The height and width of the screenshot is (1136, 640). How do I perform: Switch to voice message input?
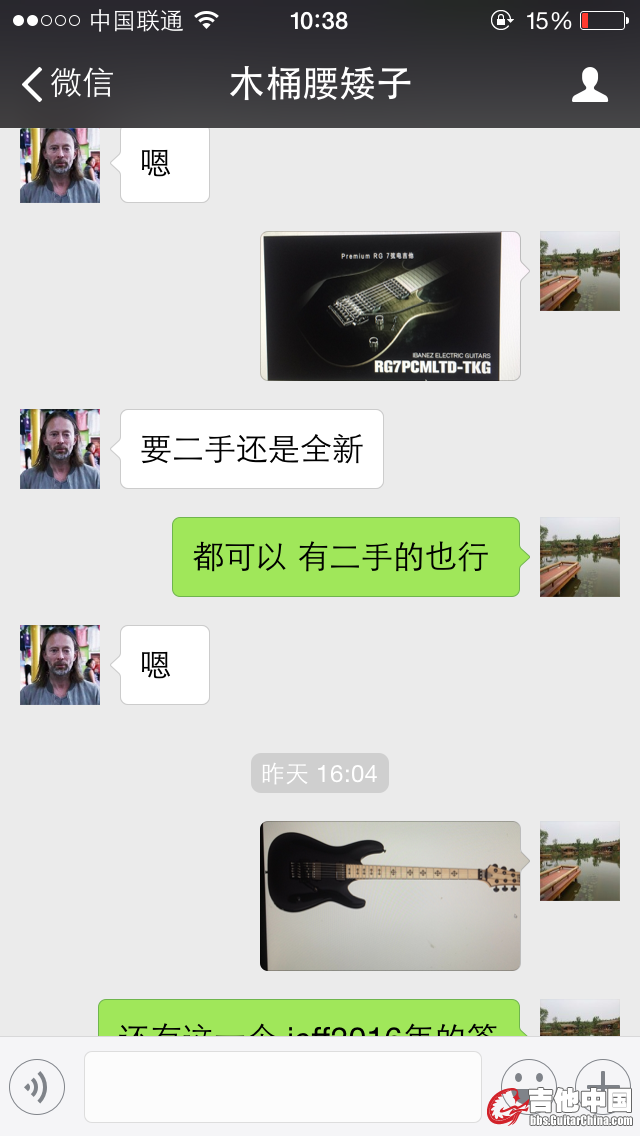pyautogui.click(x=37, y=1086)
